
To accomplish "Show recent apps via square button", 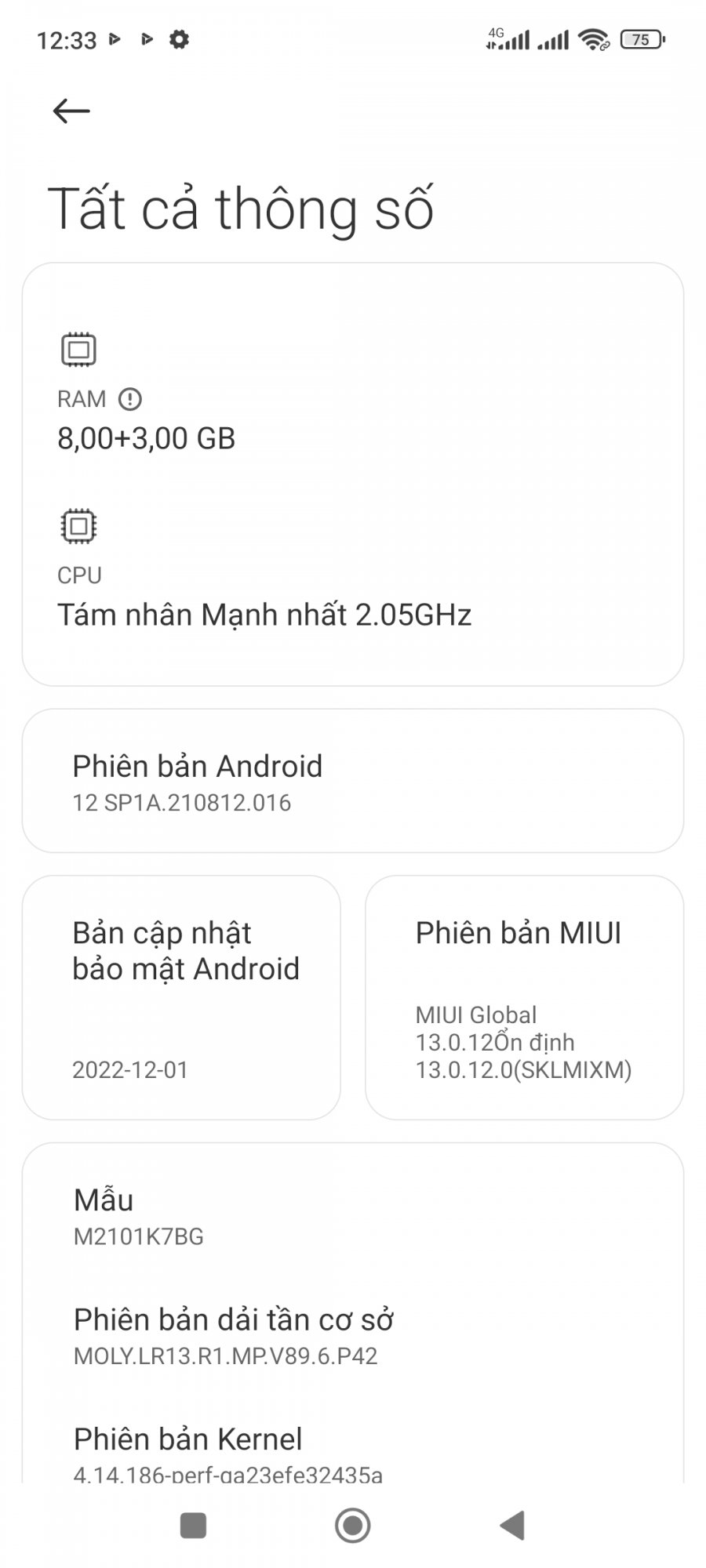I will [193, 1526].
